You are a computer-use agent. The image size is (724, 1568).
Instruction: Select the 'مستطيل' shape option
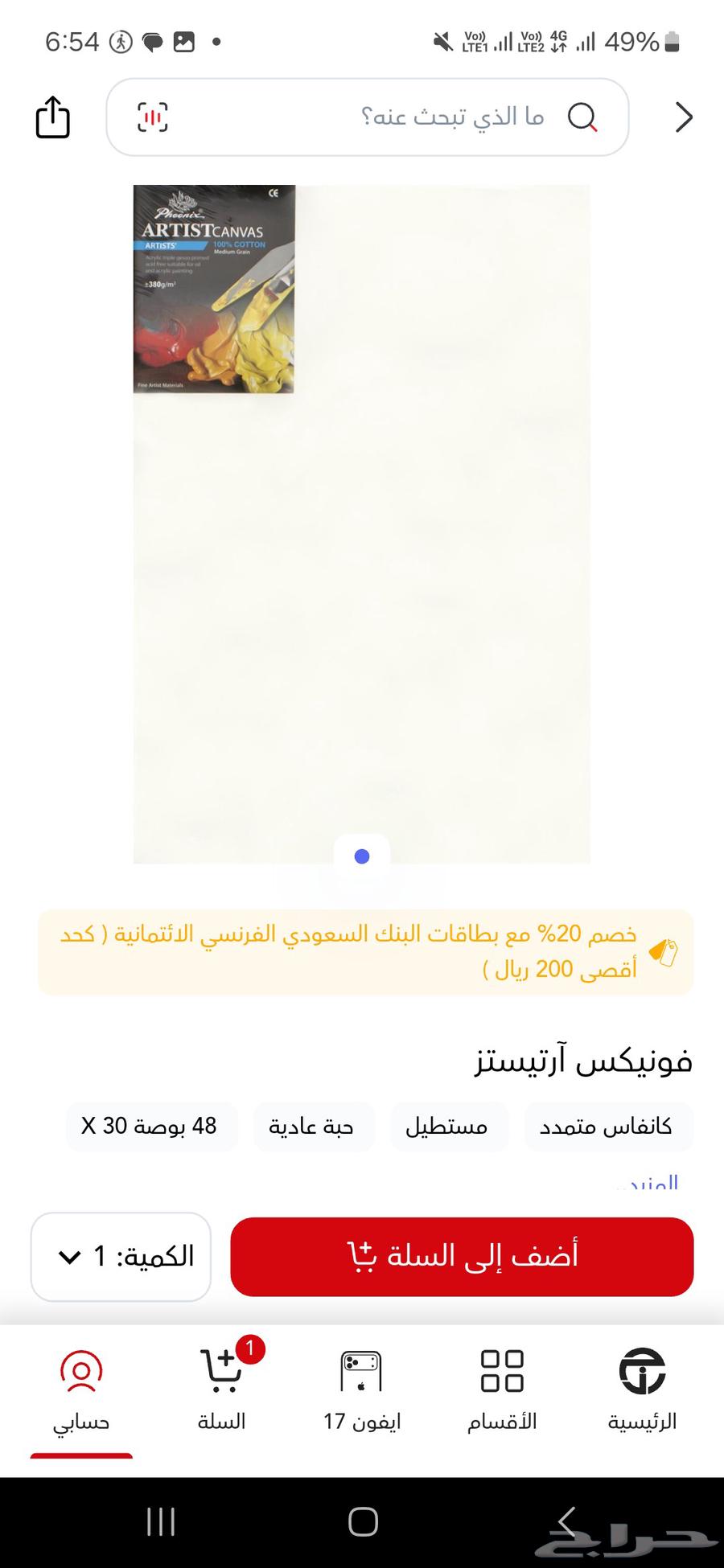pyautogui.click(x=449, y=1127)
